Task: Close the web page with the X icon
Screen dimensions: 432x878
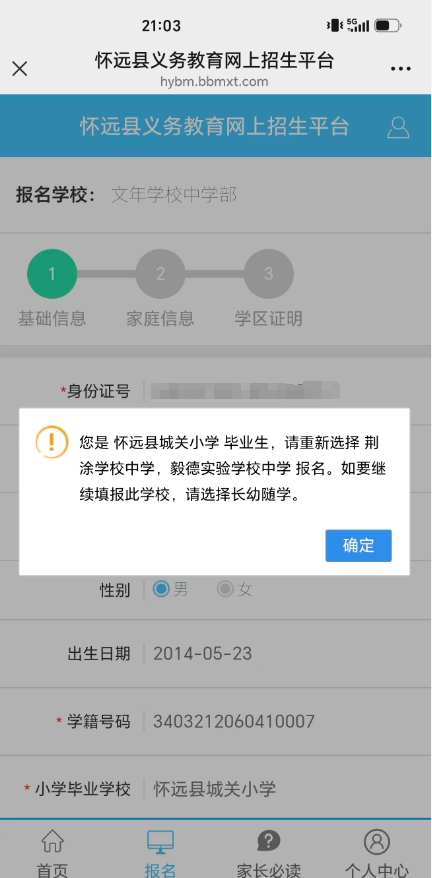Action: pyautogui.click(x=20, y=69)
